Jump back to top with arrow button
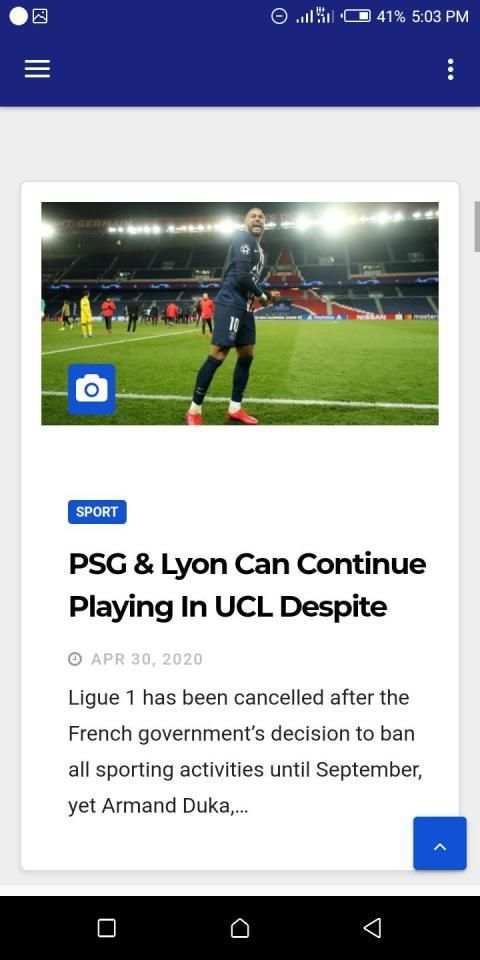Viewport: 480px width, 960px height. [440, 844]
